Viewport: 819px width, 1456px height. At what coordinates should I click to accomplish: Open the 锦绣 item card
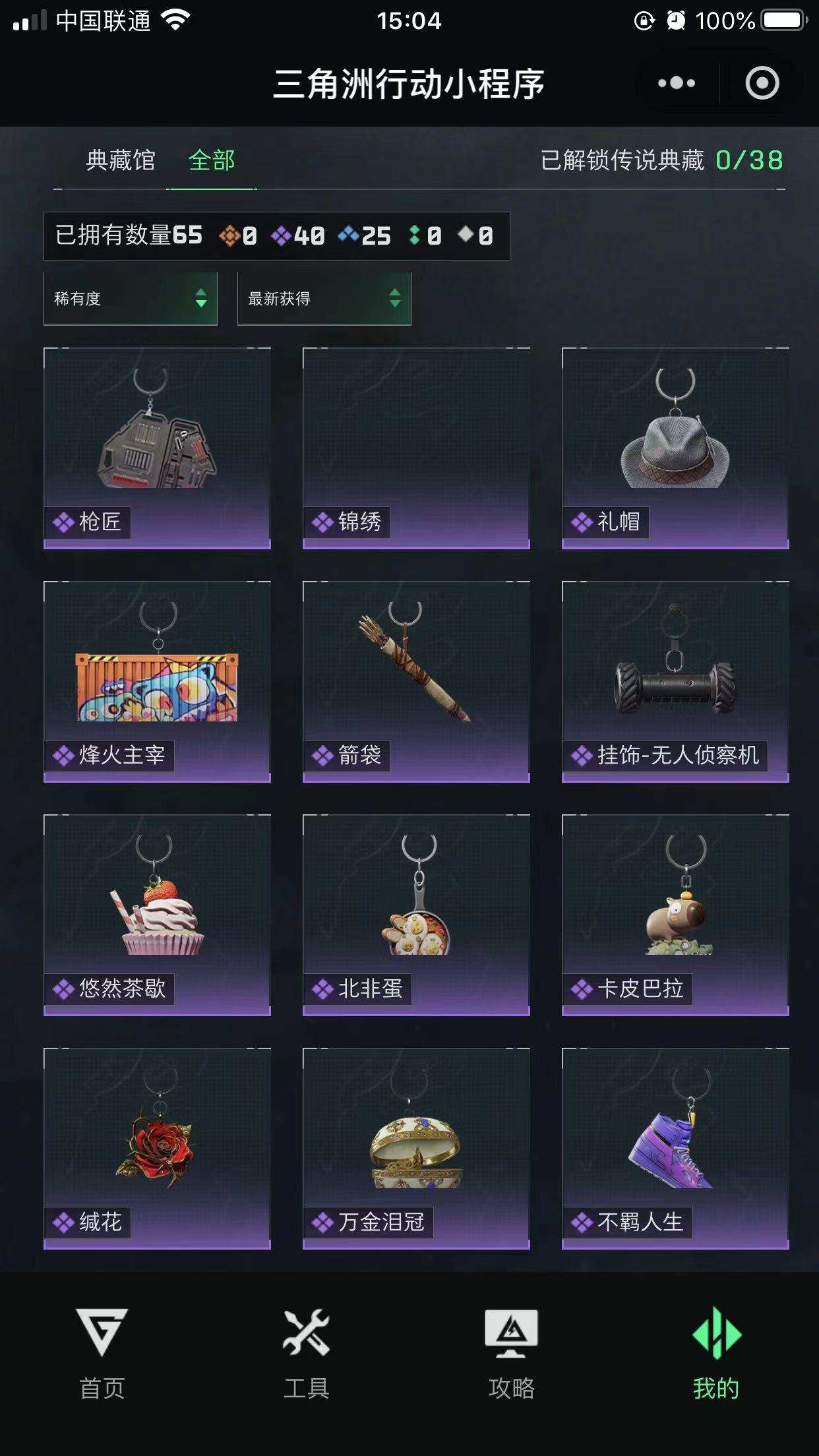tap(416, 448)
